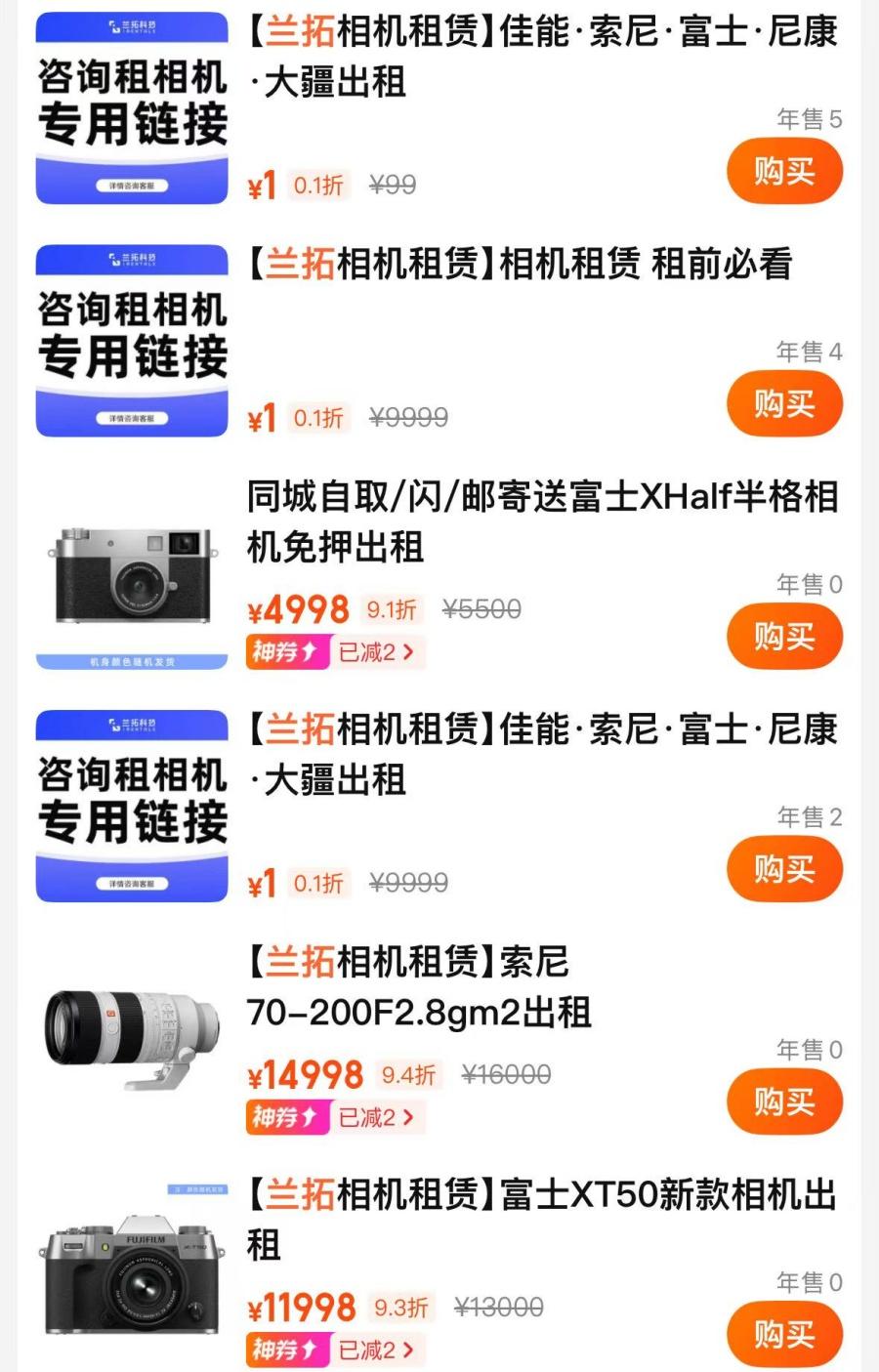Buy the 富士XHalf半格相机 rental
Screen dimensions: 879x1372
(784, 637)
